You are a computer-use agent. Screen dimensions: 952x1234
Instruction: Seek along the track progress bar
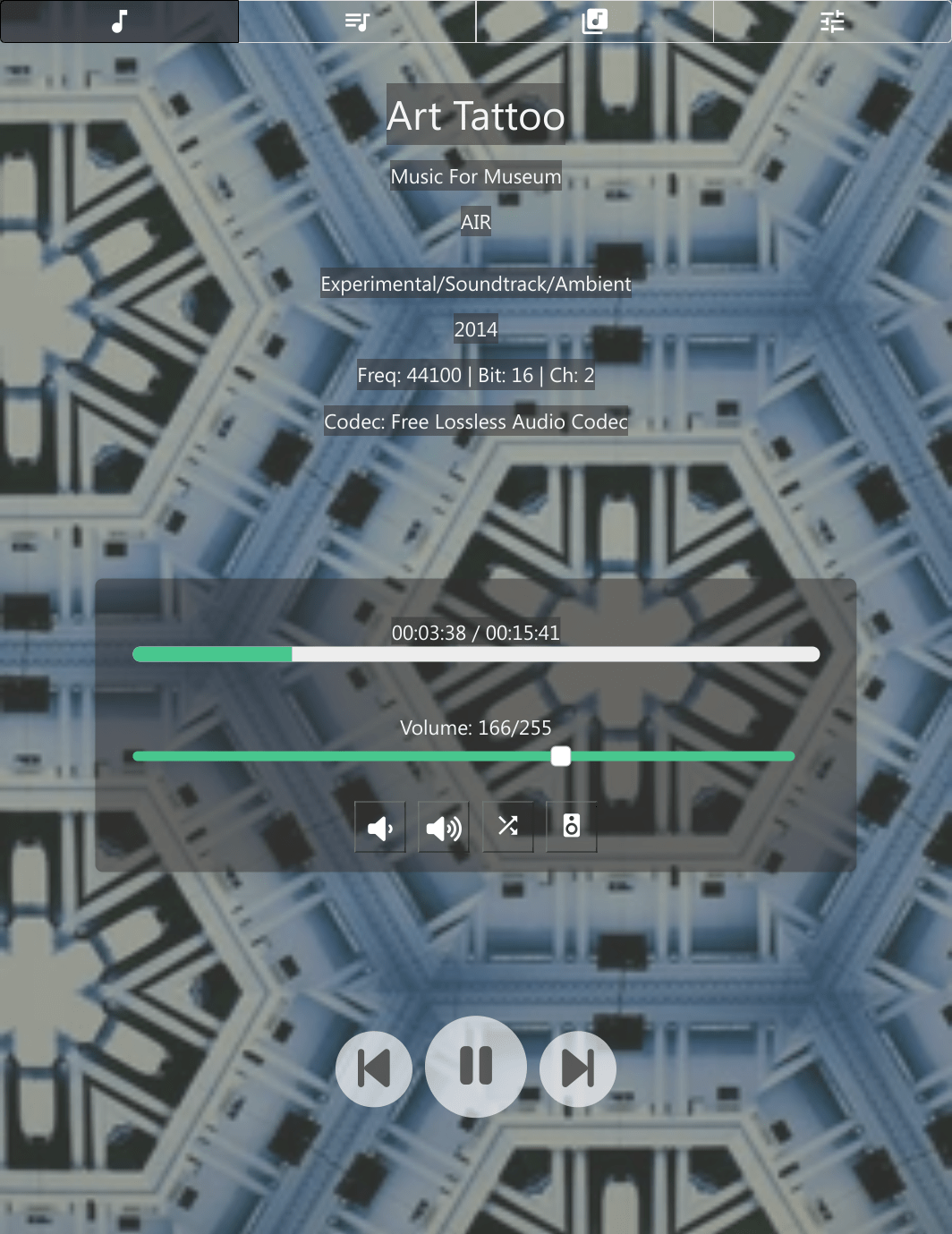475,654
